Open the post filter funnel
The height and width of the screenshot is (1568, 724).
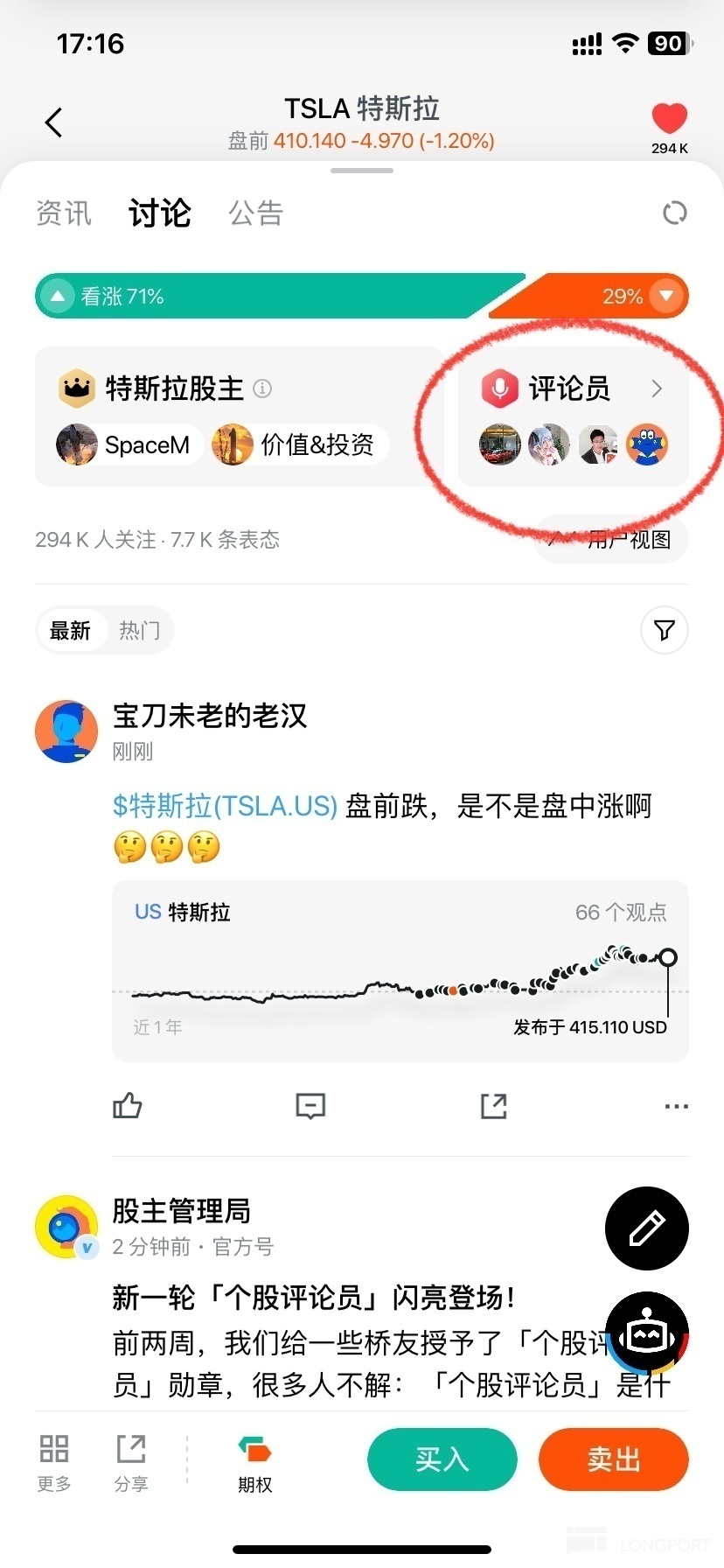coord(665,630)
